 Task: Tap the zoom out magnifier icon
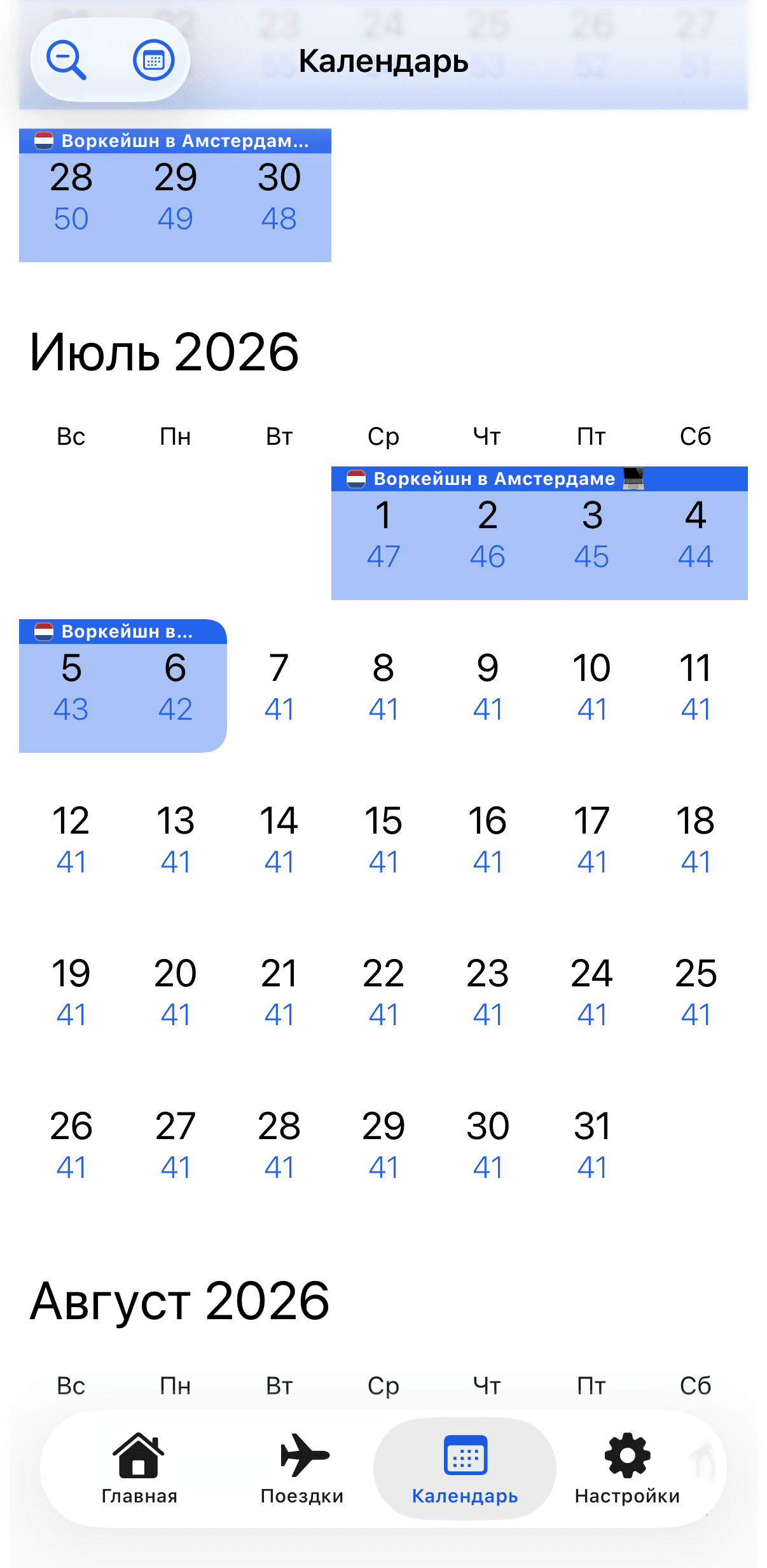coord(66,60)
